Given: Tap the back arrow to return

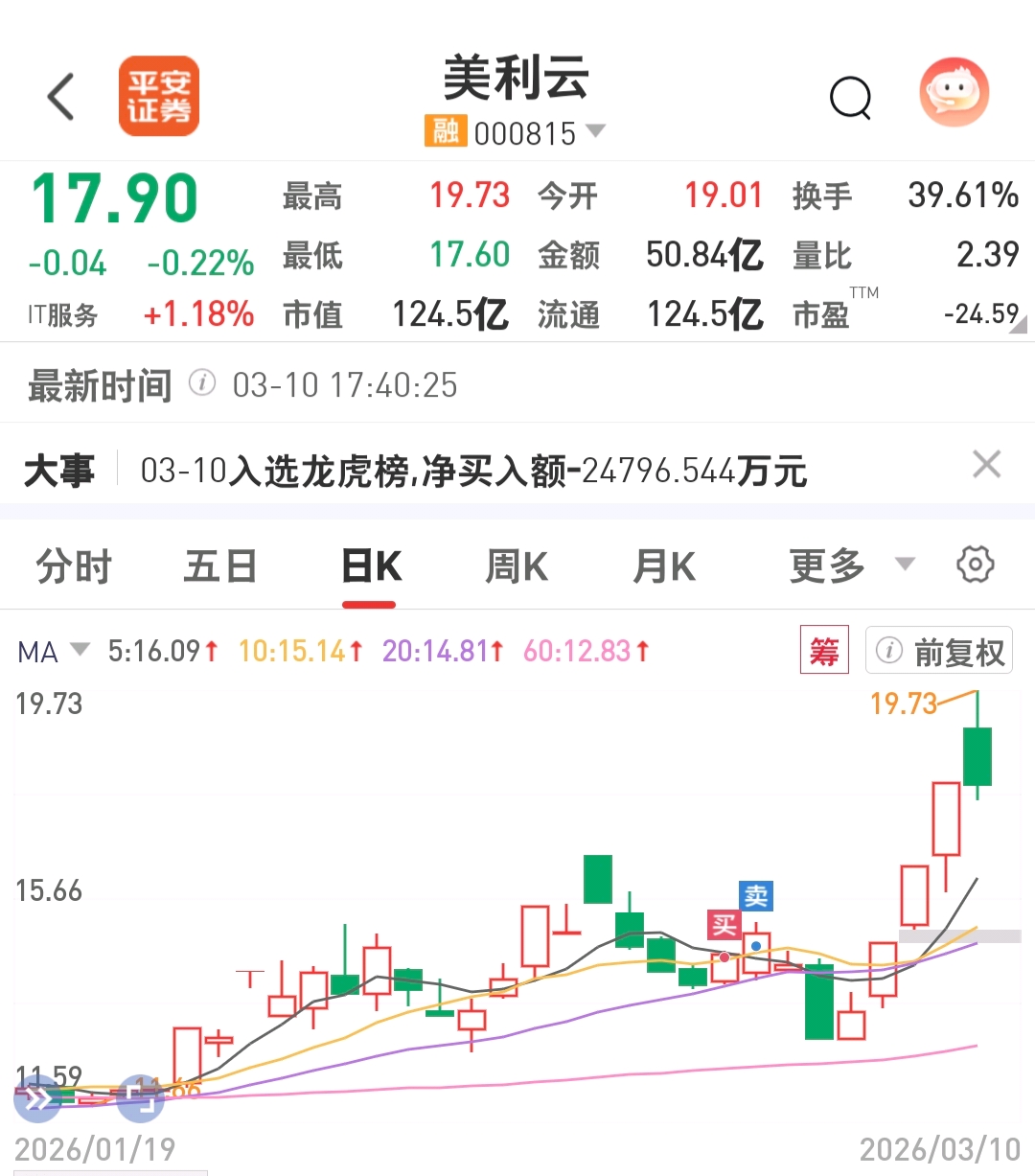Looking at the screenshot, I should coord(60,98).
